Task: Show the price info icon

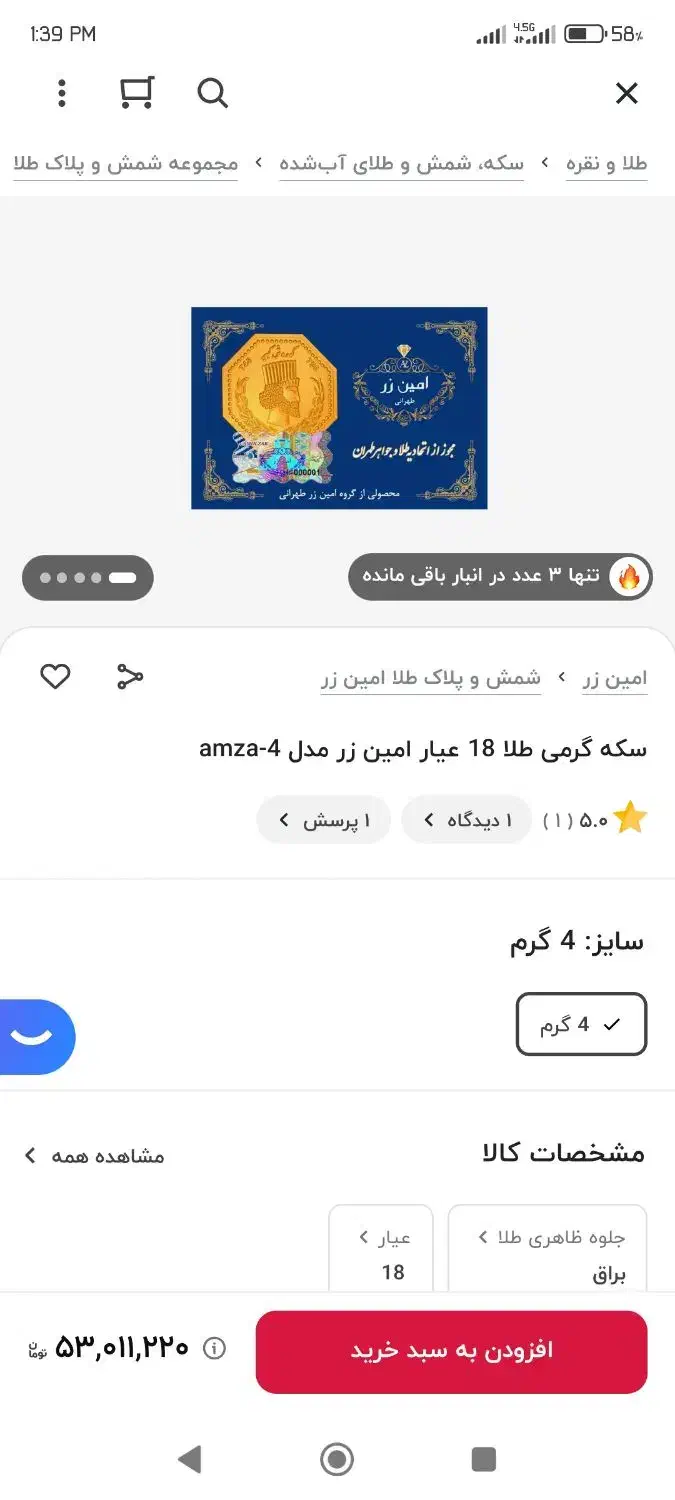Action: click(214, 1349)
